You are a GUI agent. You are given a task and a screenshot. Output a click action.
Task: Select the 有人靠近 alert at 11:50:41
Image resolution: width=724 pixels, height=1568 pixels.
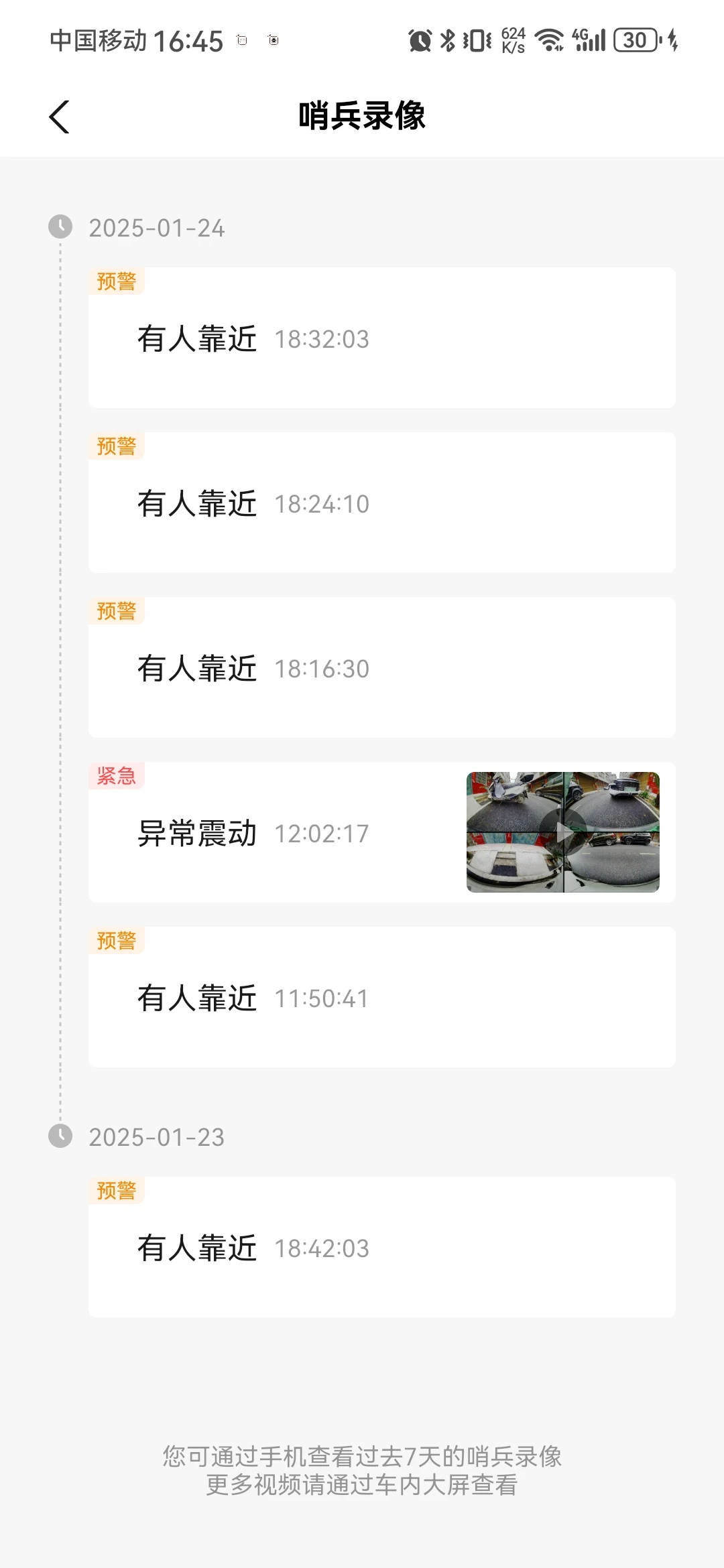tap(381, 998)
